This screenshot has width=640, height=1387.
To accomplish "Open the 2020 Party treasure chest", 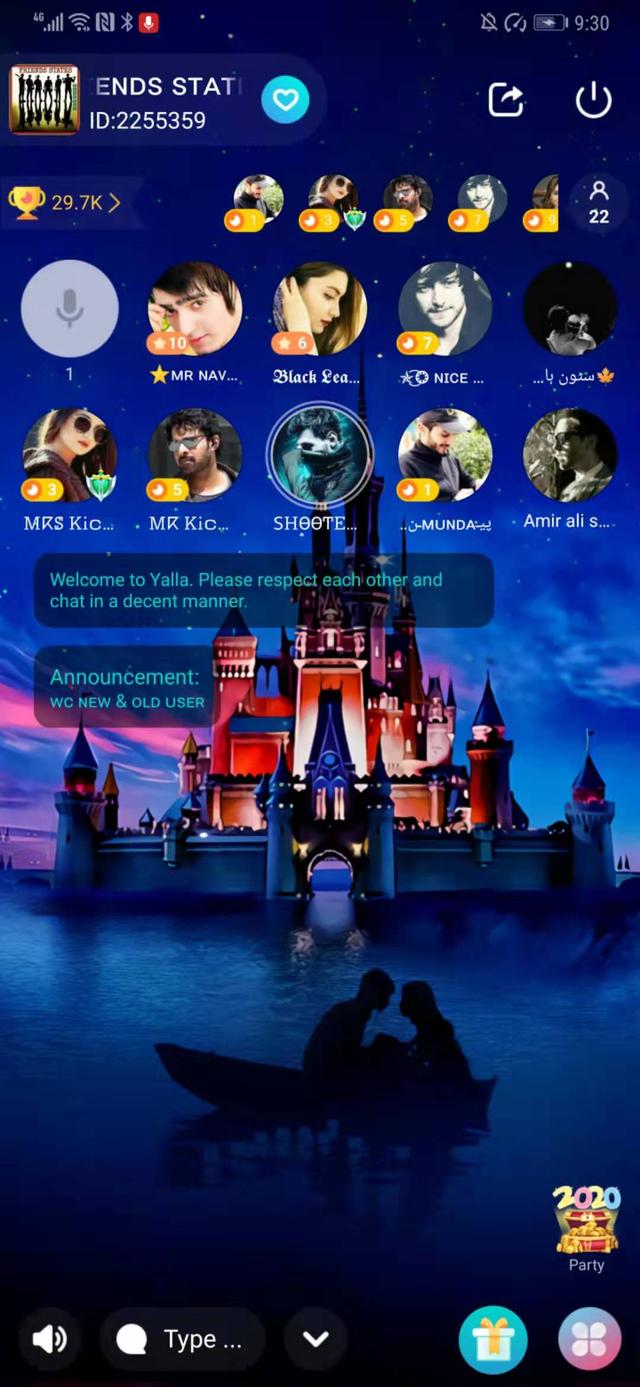I will click(x=587, y=1222).
